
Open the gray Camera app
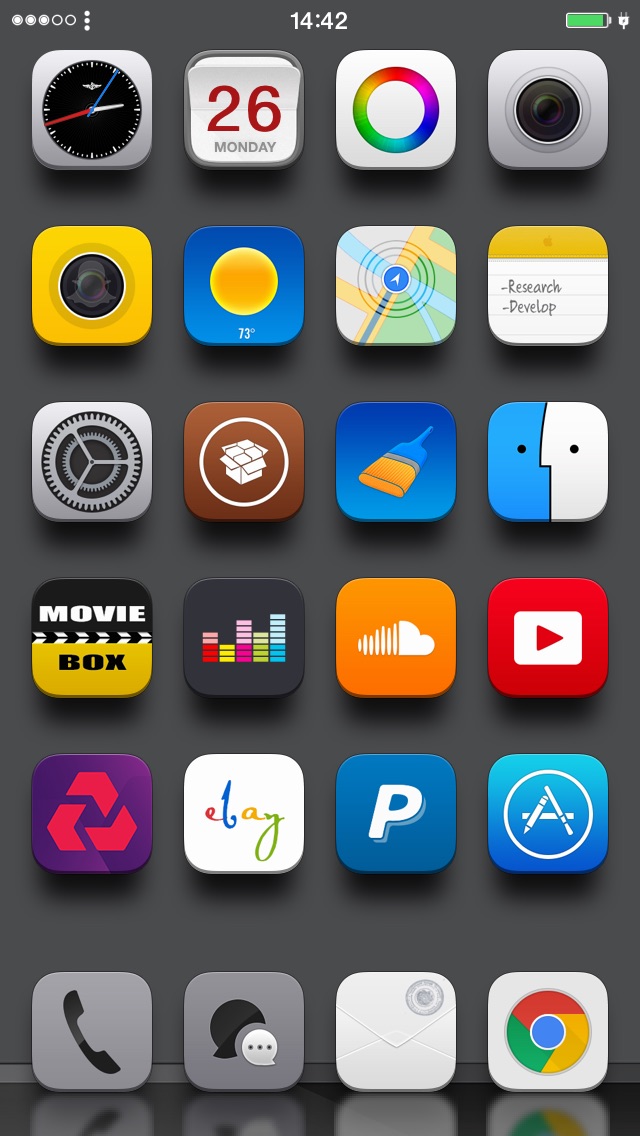click(548, 109)
